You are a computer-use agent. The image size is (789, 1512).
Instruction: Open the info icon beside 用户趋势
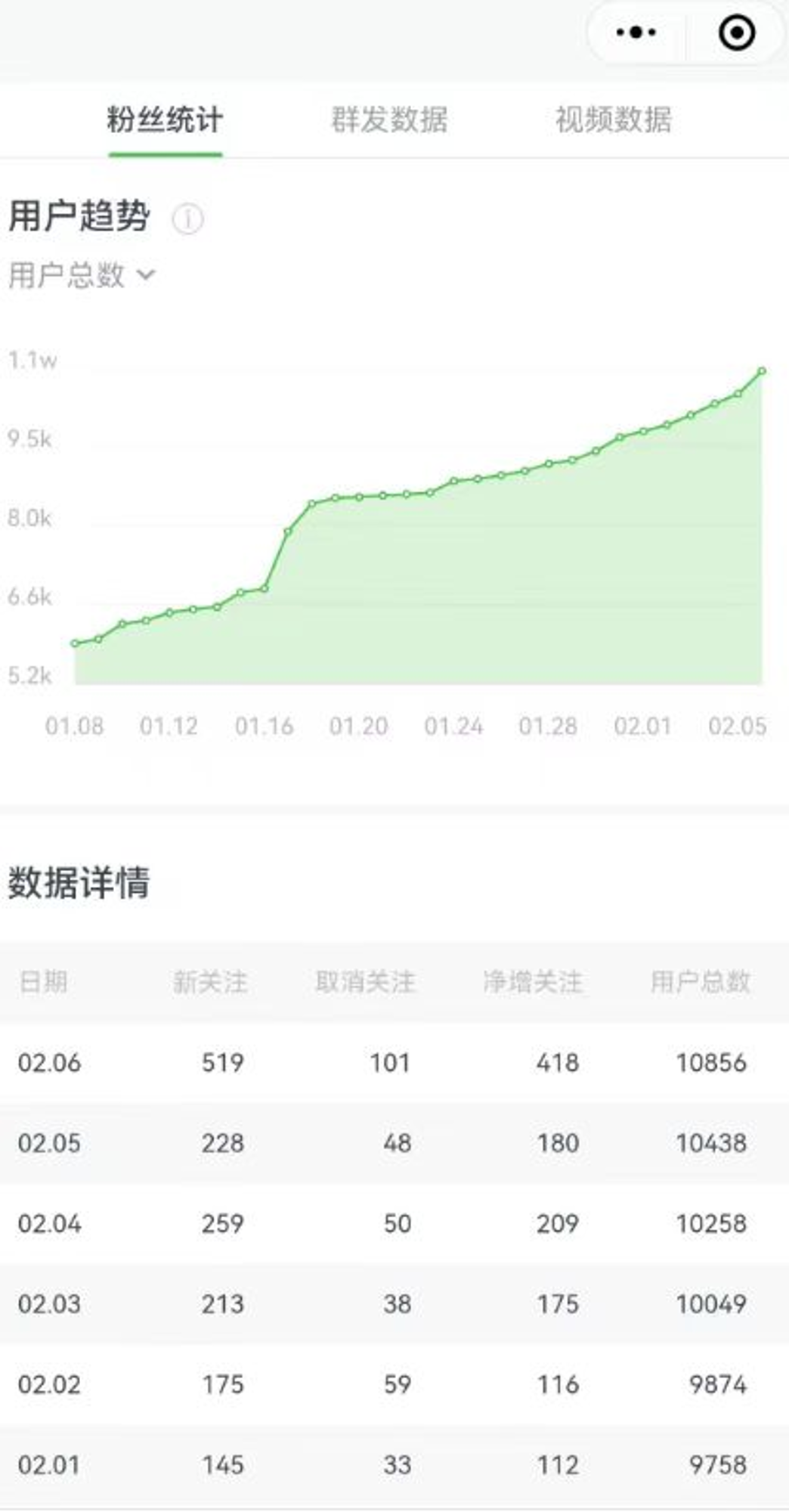[x=187, y=219]
